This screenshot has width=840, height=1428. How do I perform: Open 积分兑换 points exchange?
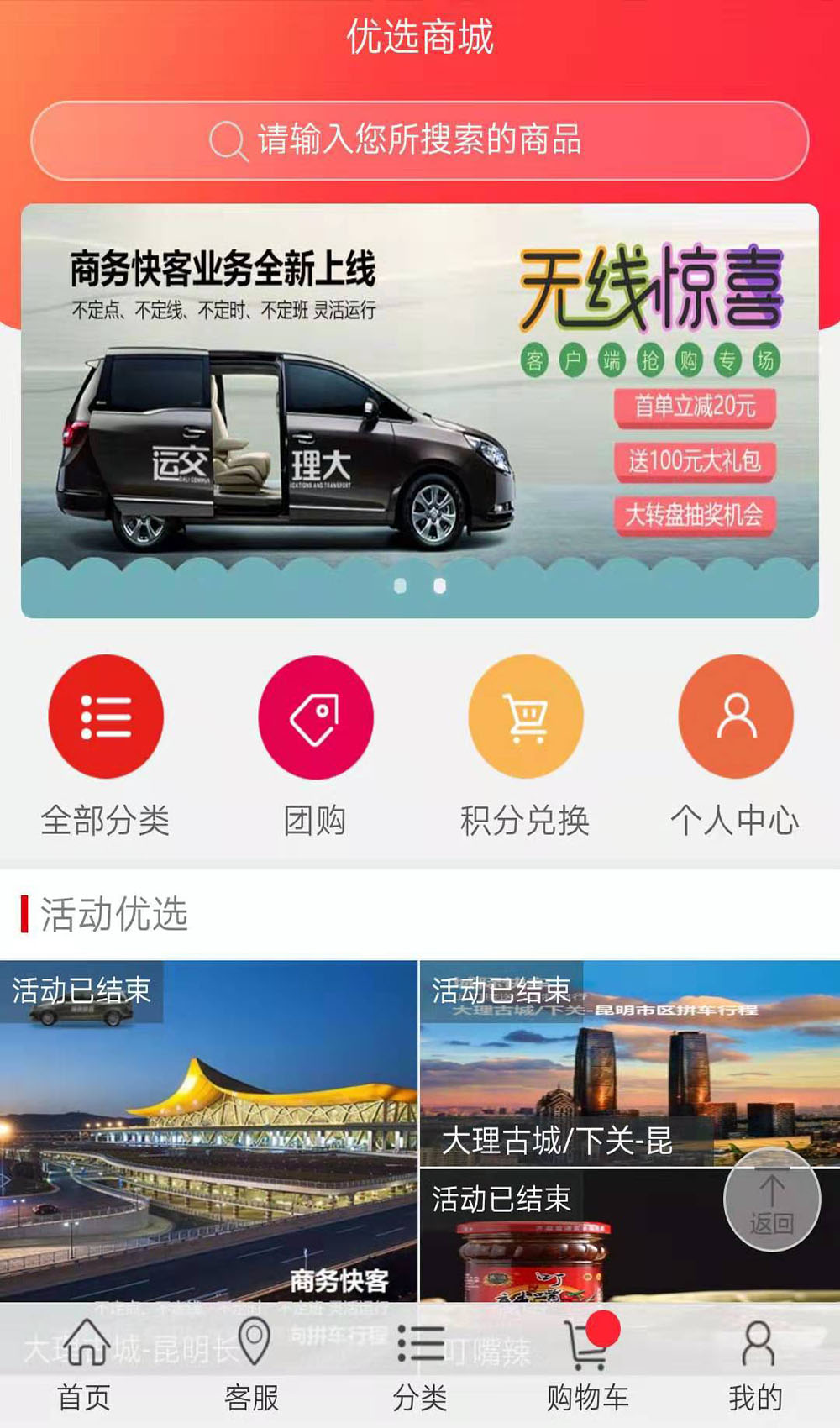tap(526, 747)
